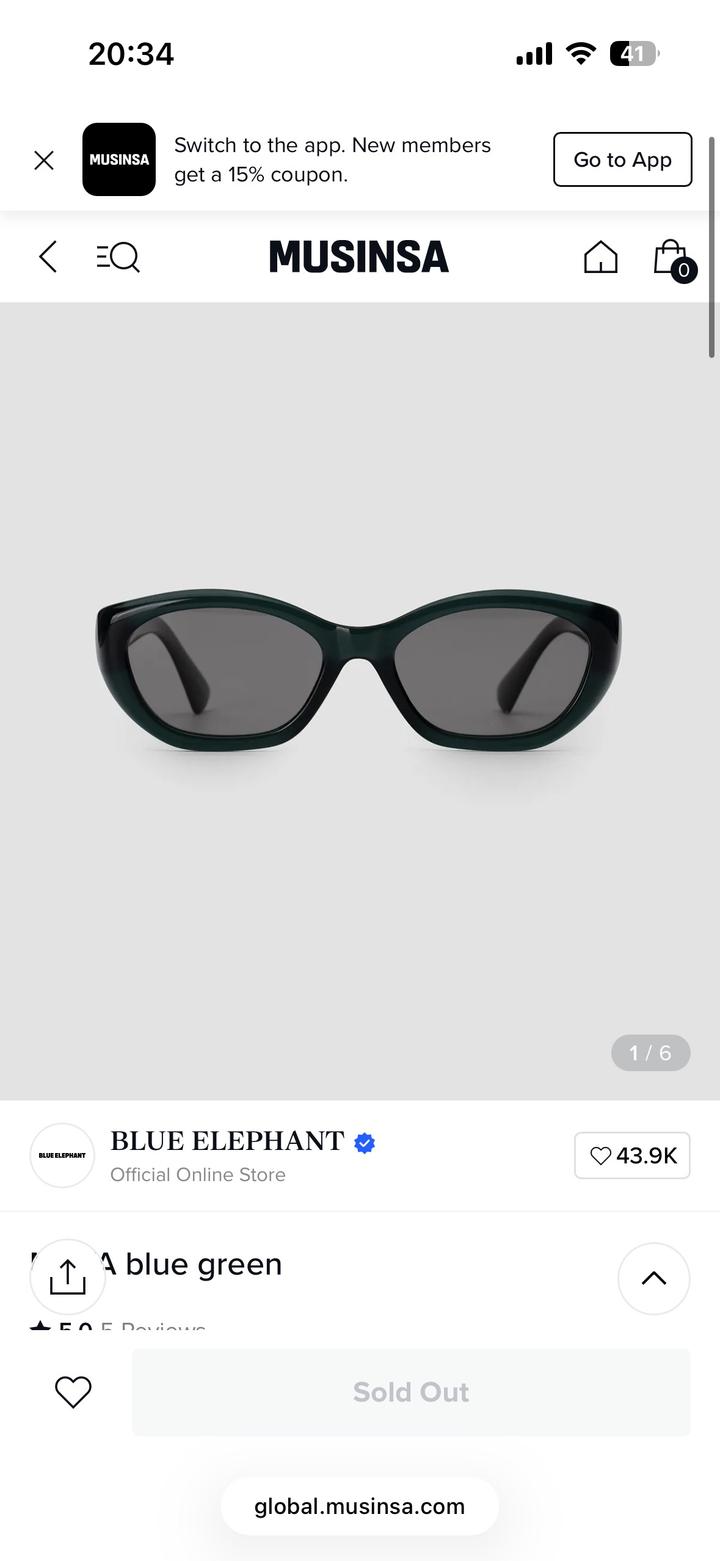Open the menu search icon

pos(118,257)
